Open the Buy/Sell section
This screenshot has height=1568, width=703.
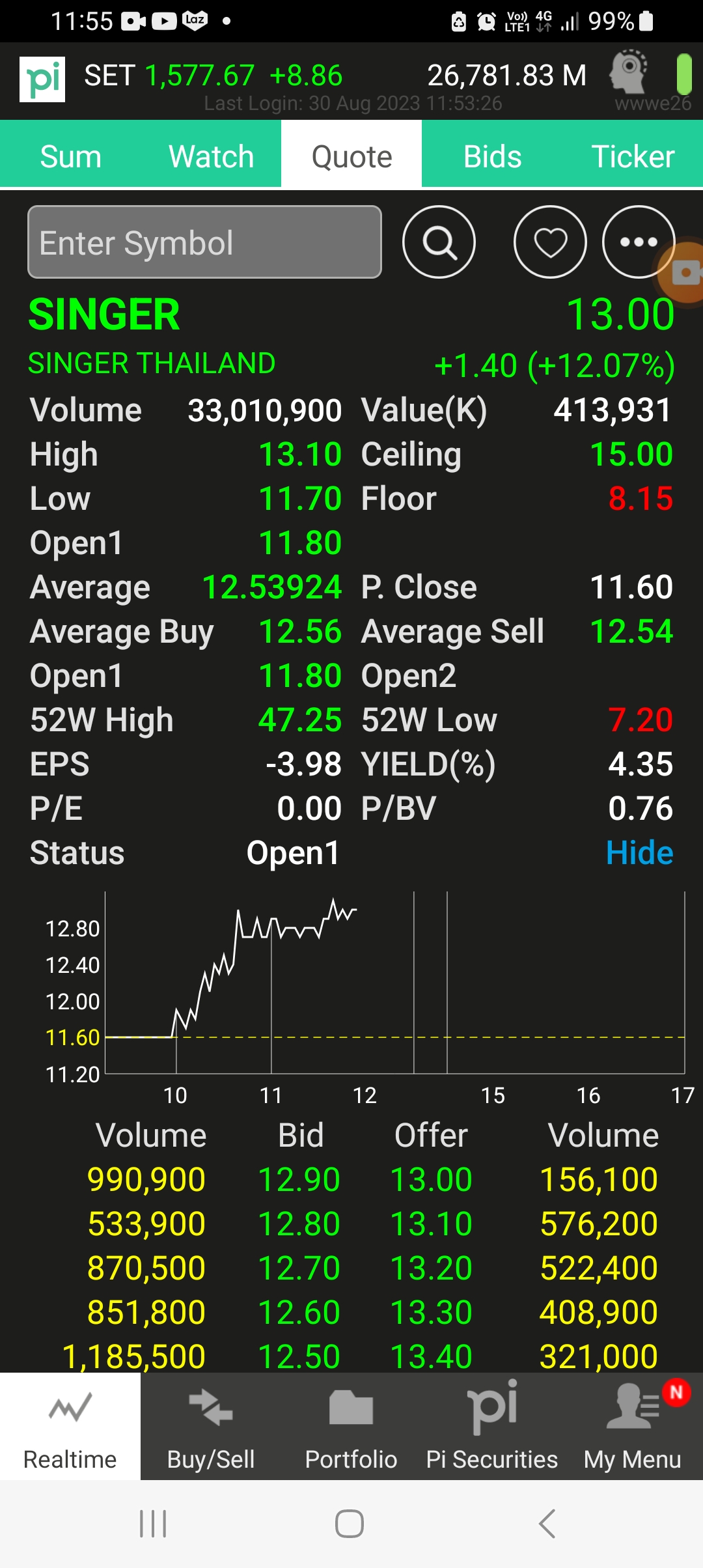click(x=211, y=1426)
